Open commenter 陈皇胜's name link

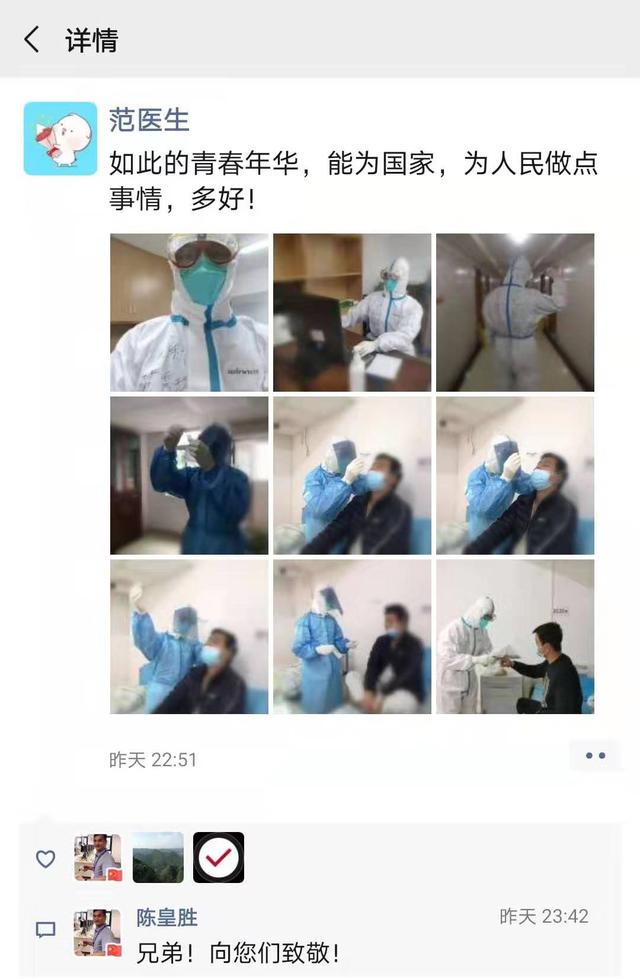pos(167,917)
